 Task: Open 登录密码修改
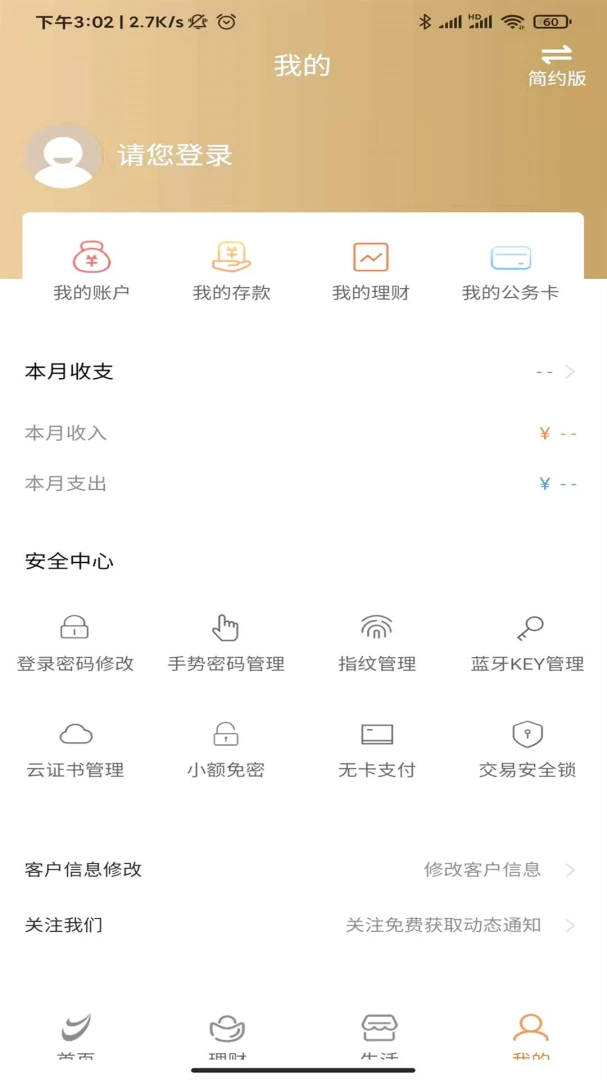[x=75, y=643]
